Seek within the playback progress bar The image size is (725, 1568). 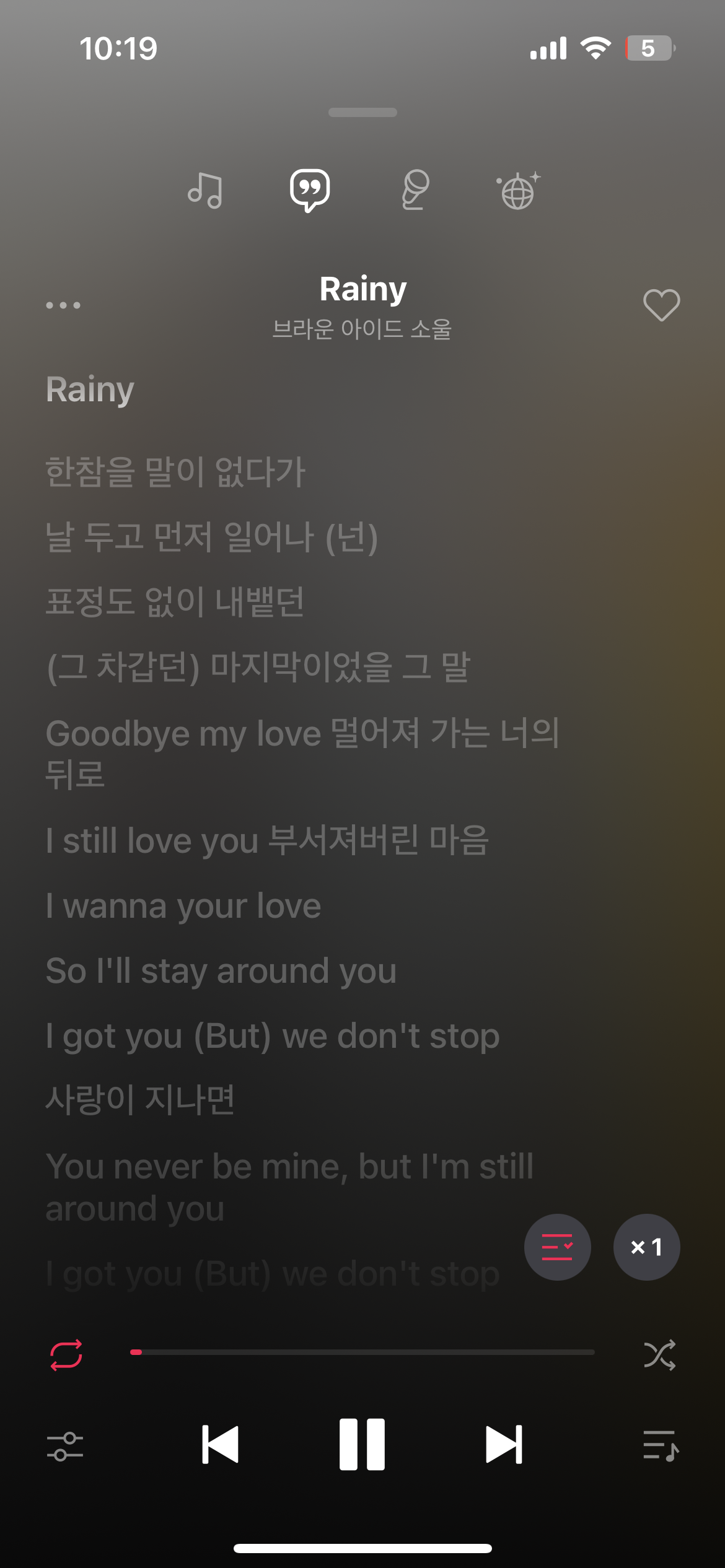click(x=362, y=1352)
